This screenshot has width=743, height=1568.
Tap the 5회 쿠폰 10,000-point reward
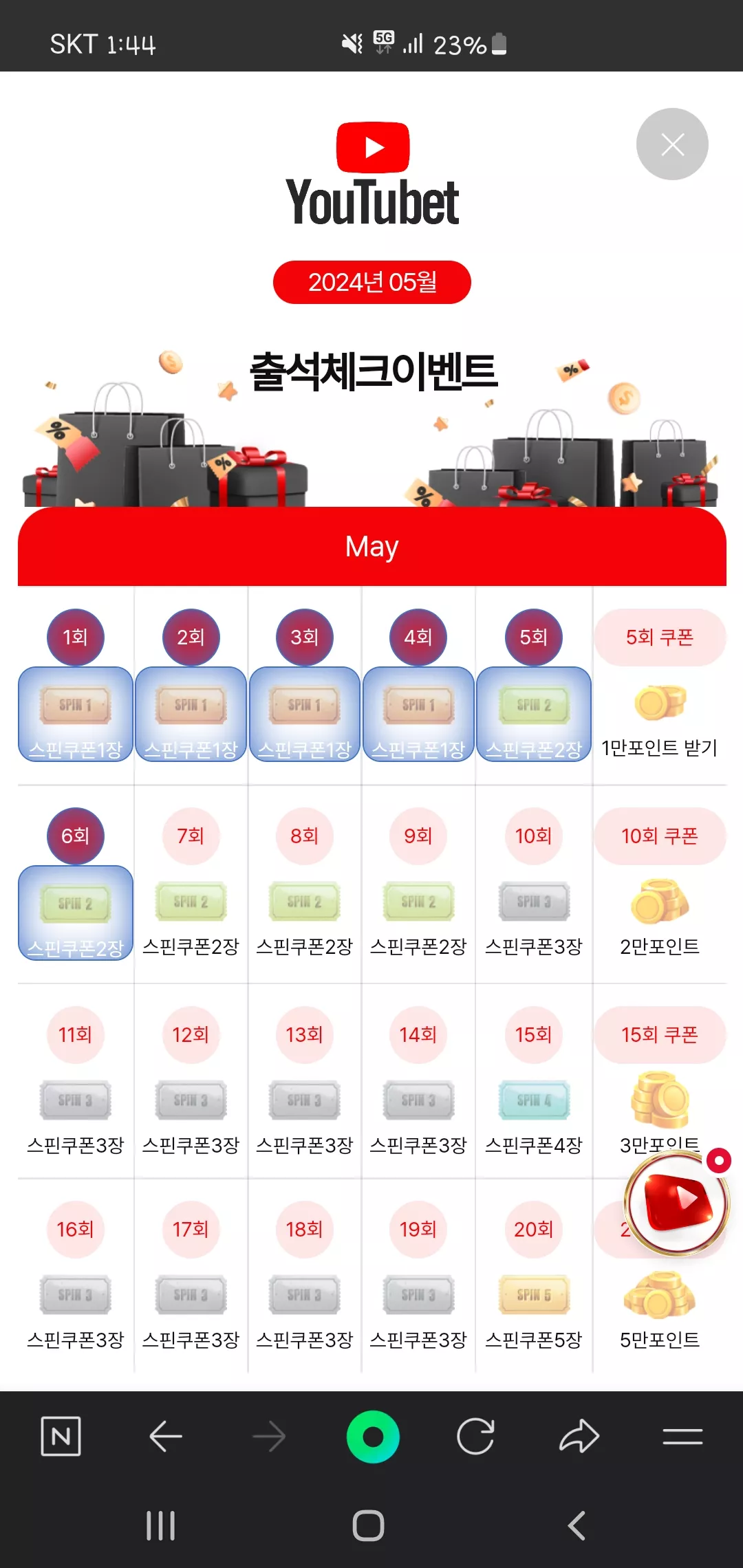point(660,685)
